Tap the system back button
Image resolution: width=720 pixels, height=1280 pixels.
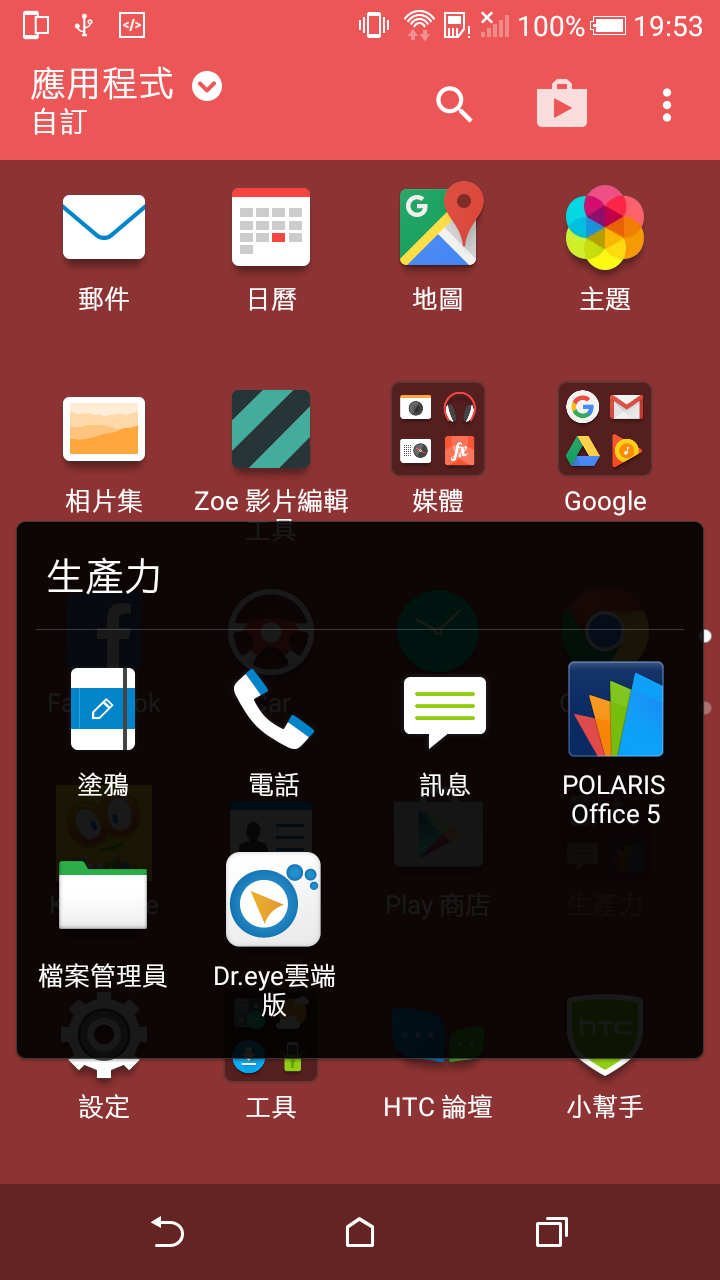pyautogui.click(x=167, y=1232)
